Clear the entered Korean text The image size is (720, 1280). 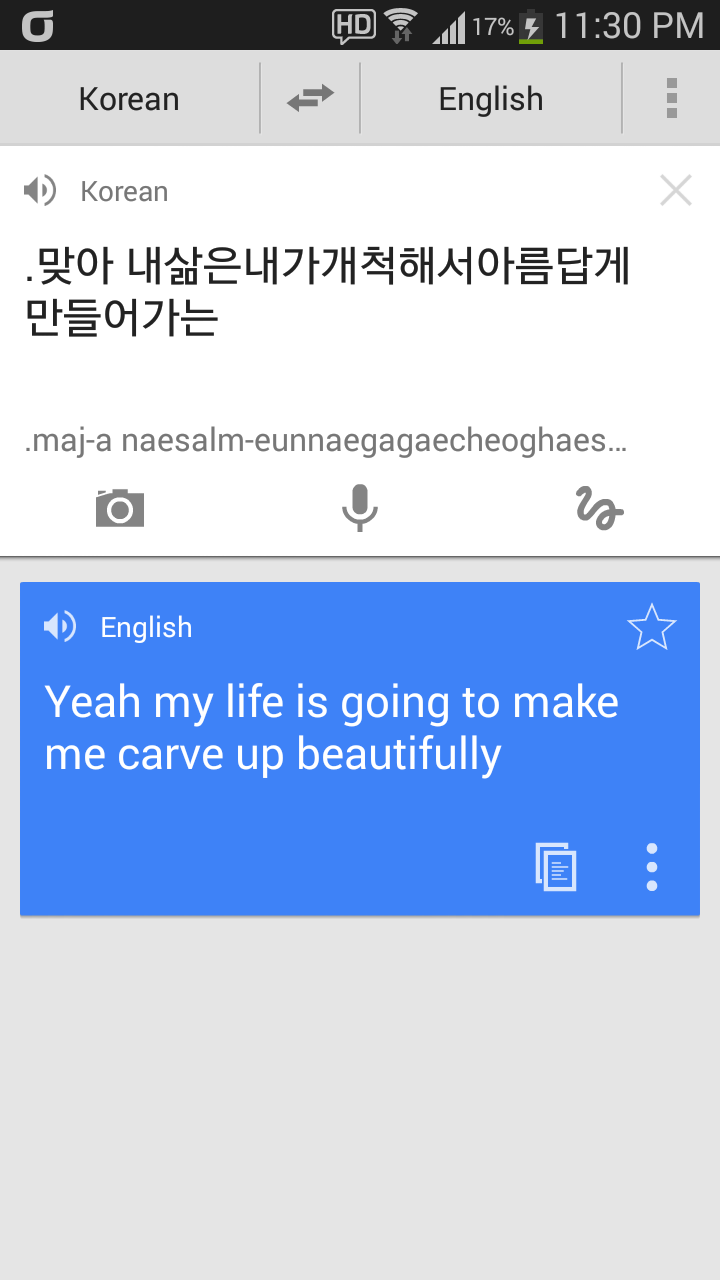click(x=676, y=190)
